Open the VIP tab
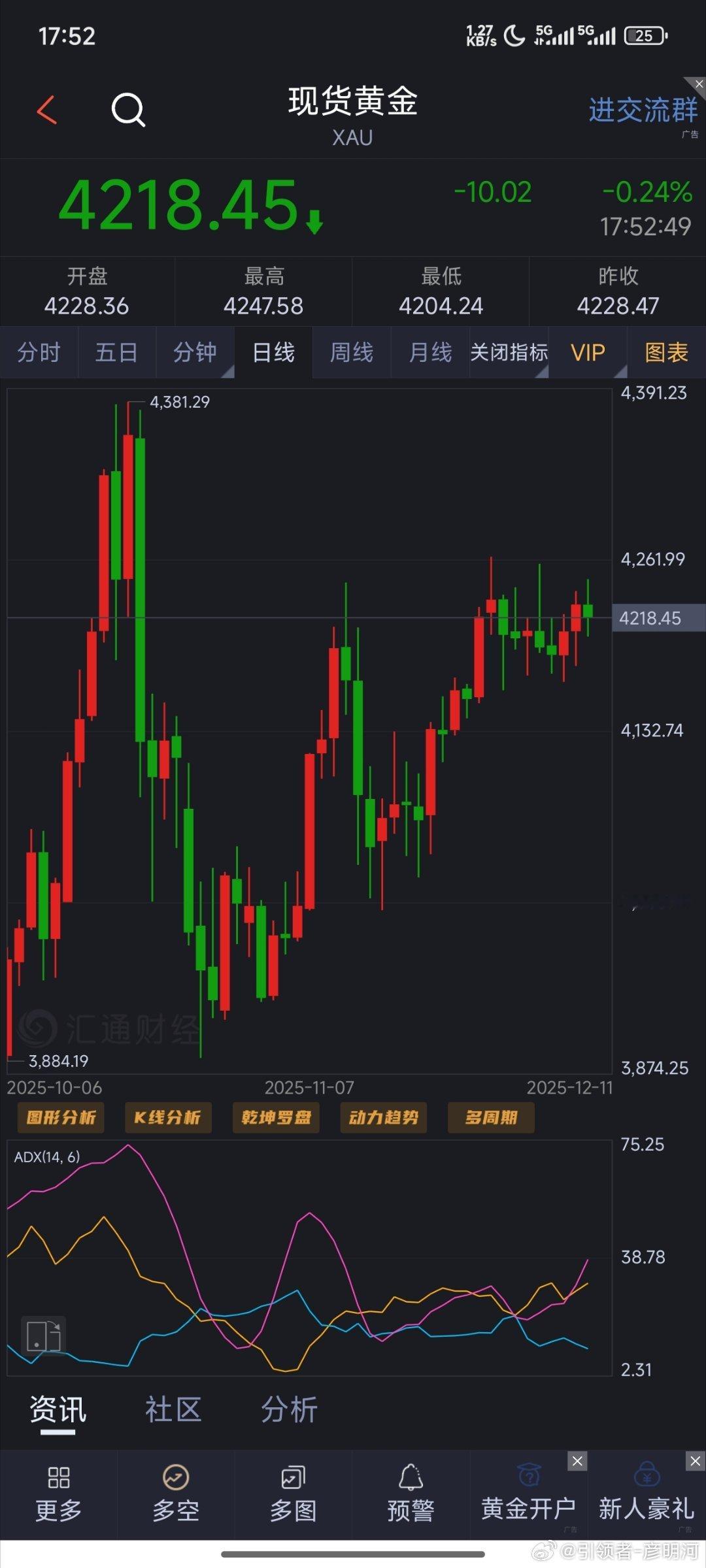Screen dimensions: 706x1568 coord(588,352)
